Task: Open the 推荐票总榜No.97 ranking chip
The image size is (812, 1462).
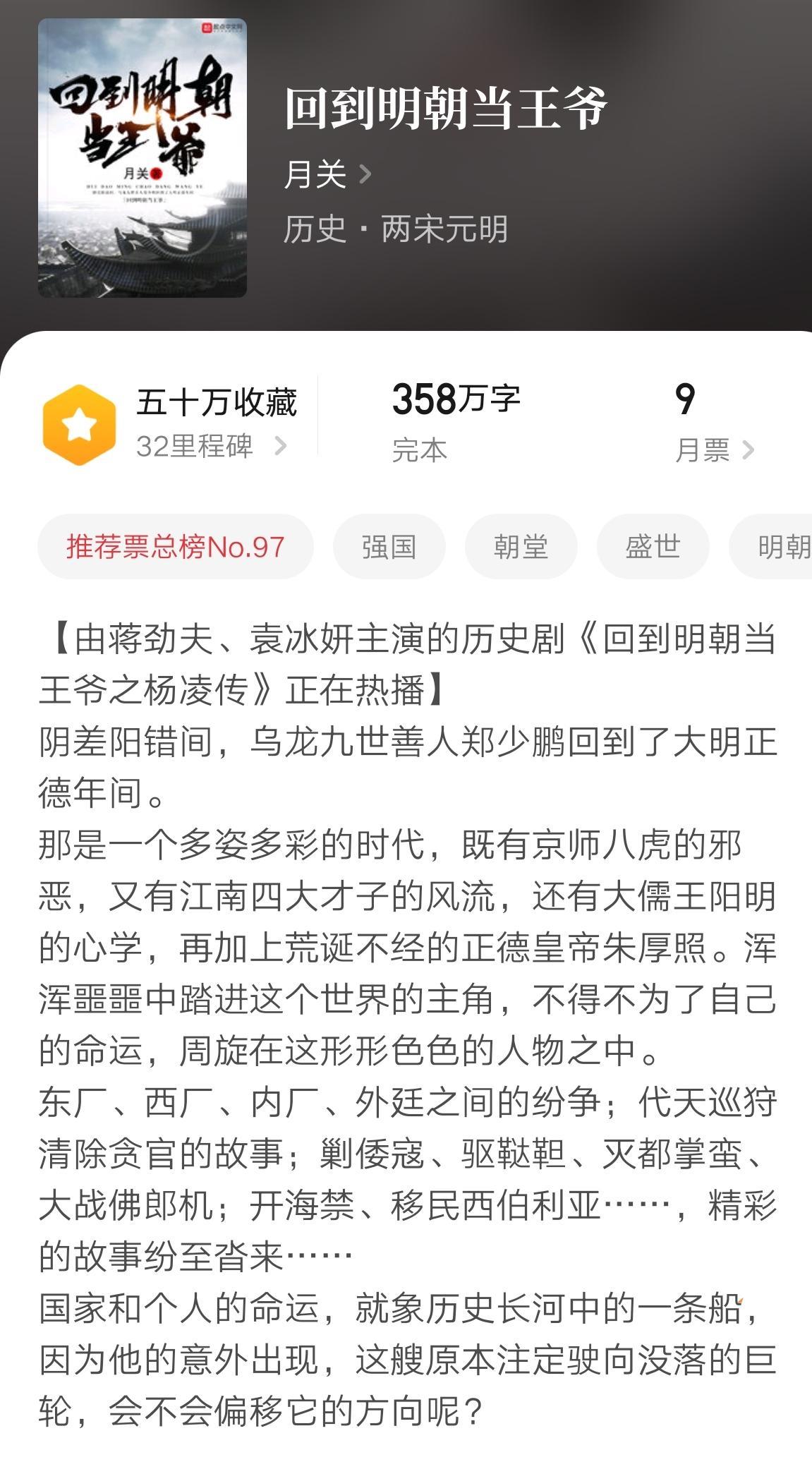Action: pyautogui.click(x=176, y=547)
